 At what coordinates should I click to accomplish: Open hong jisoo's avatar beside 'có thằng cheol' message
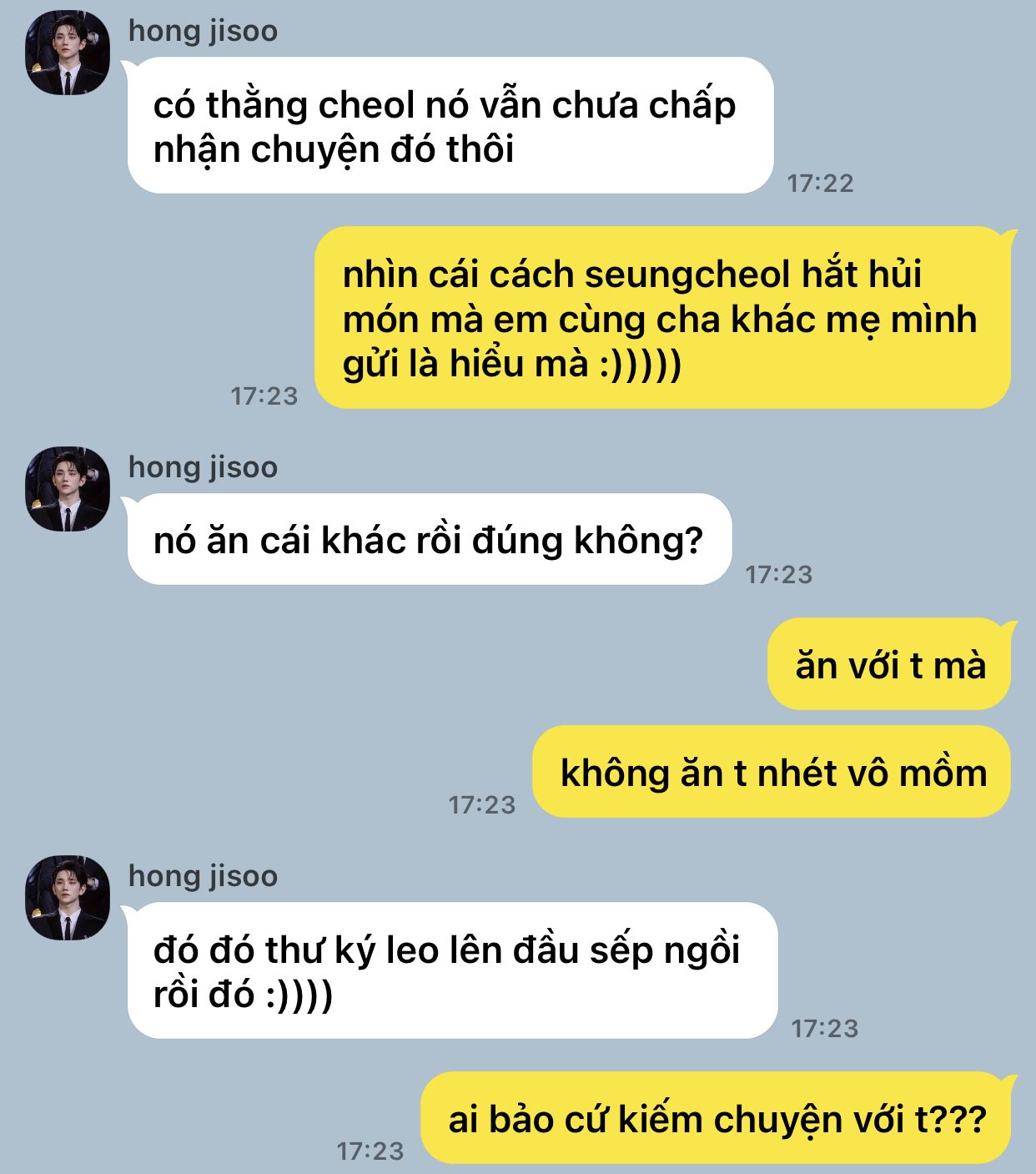pyautogui.click(x=68, y=53)
